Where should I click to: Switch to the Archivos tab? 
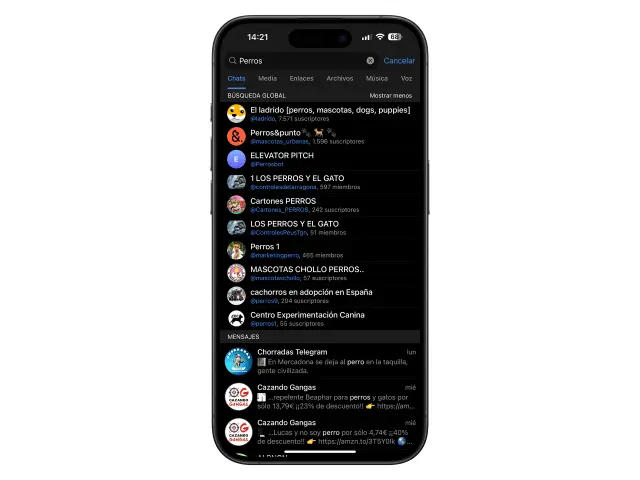click(x=339, y=78)
